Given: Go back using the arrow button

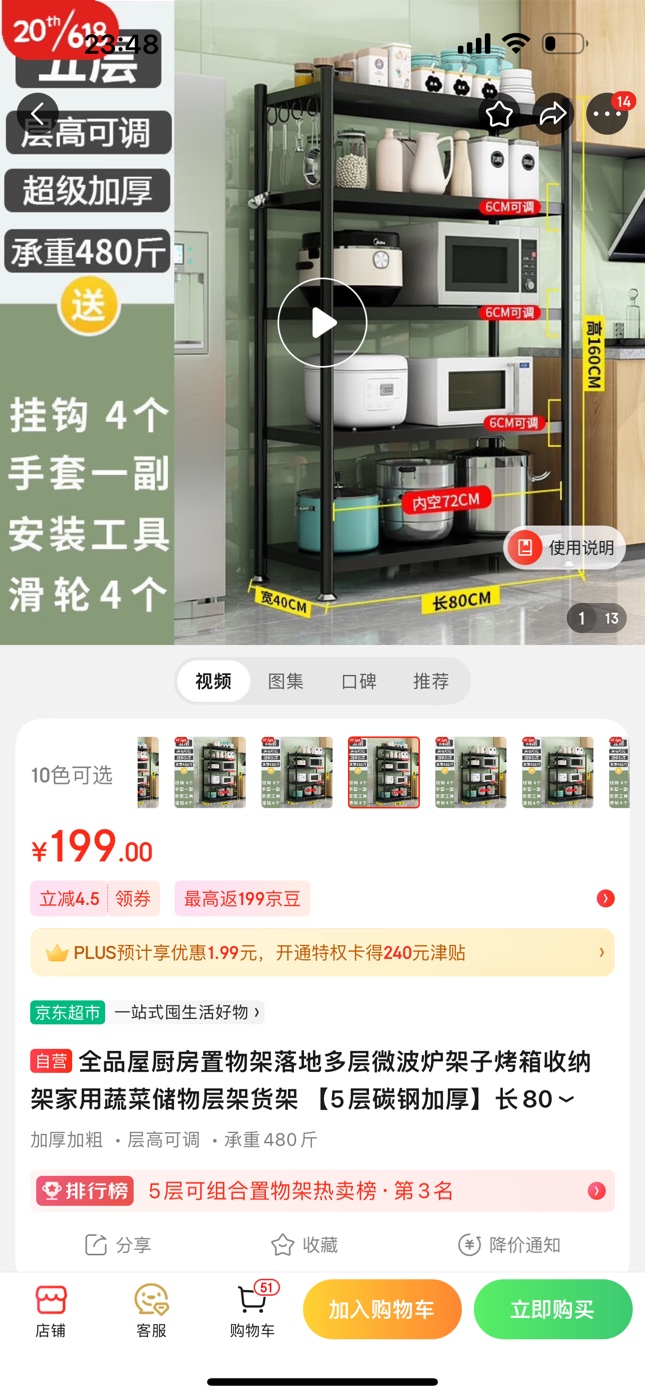Looking at the screenshot, I should coord(38,114).
